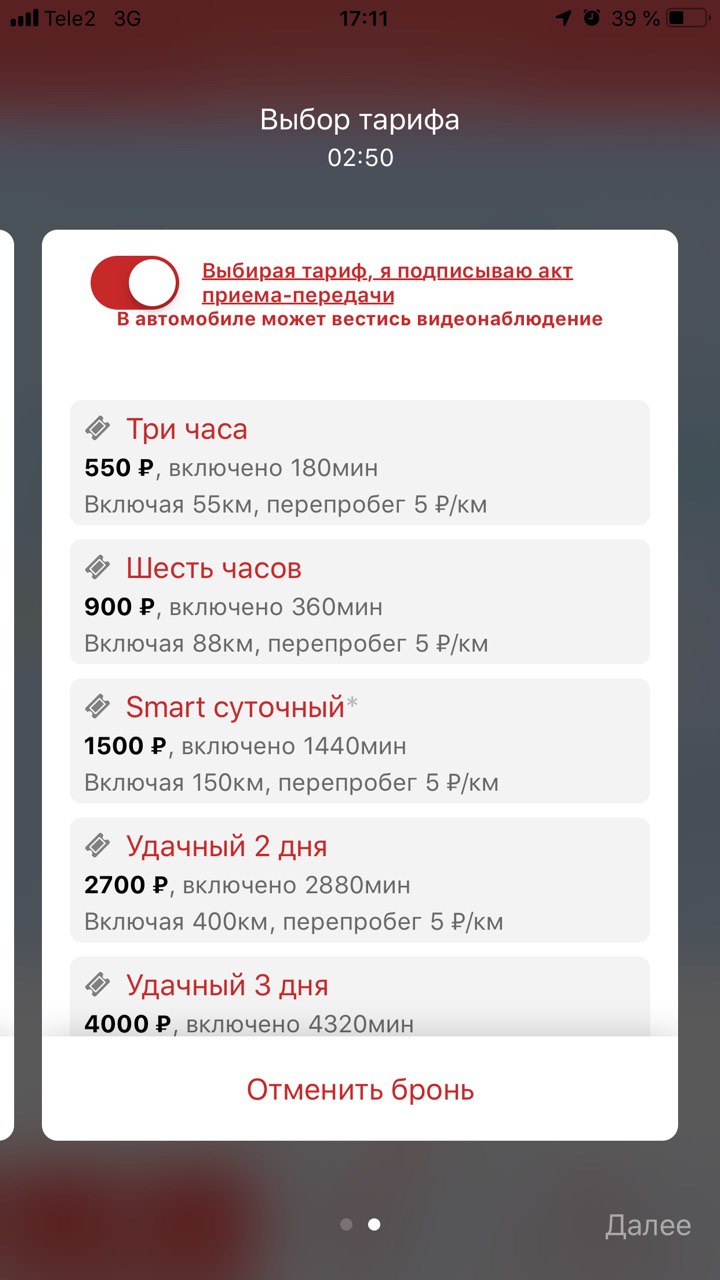Select the Три часа tariff
This screenshot has width=720, height=1280.
360,462
